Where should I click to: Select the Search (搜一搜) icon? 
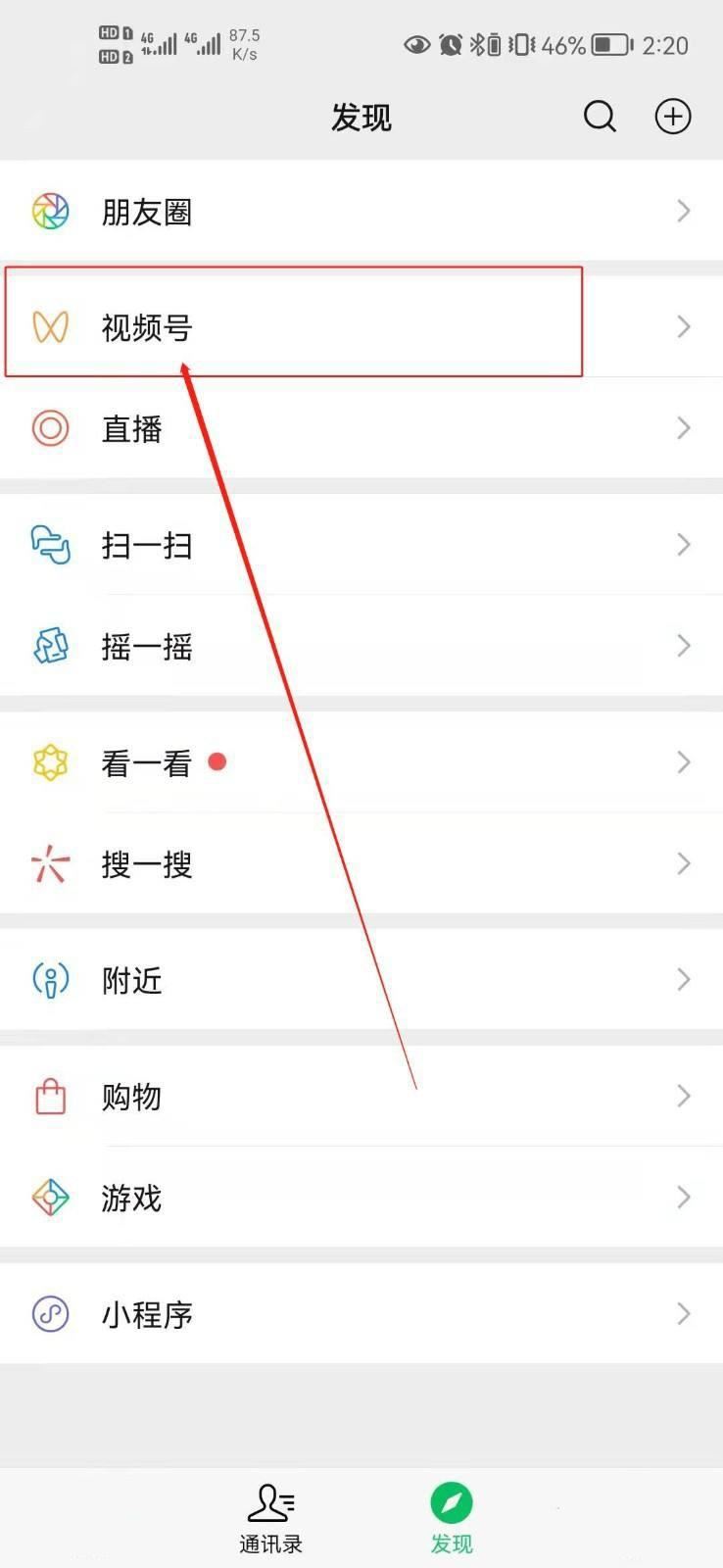(x=49, y=863)
